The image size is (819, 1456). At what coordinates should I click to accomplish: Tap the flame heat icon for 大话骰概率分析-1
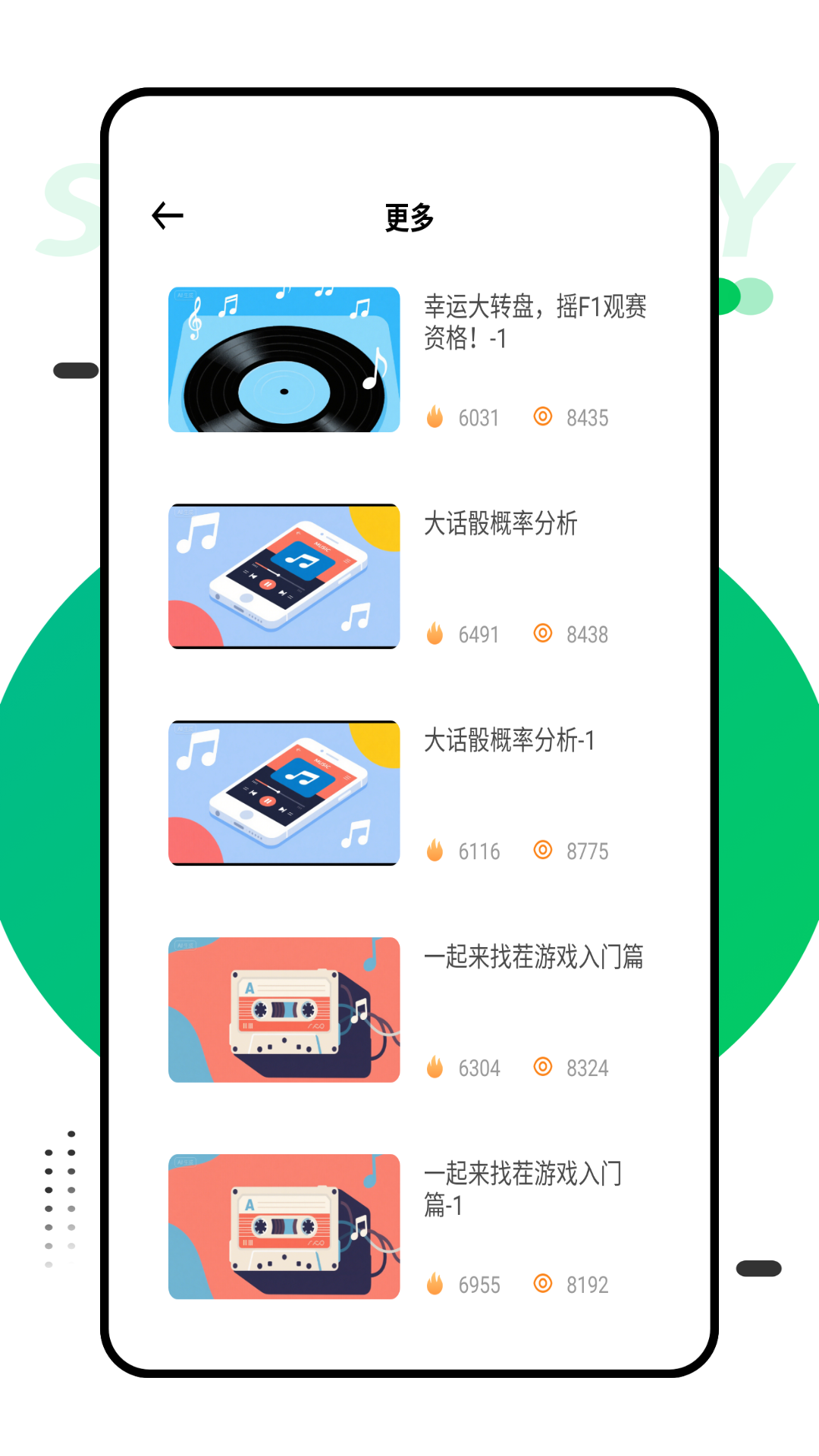pos(435,850)
